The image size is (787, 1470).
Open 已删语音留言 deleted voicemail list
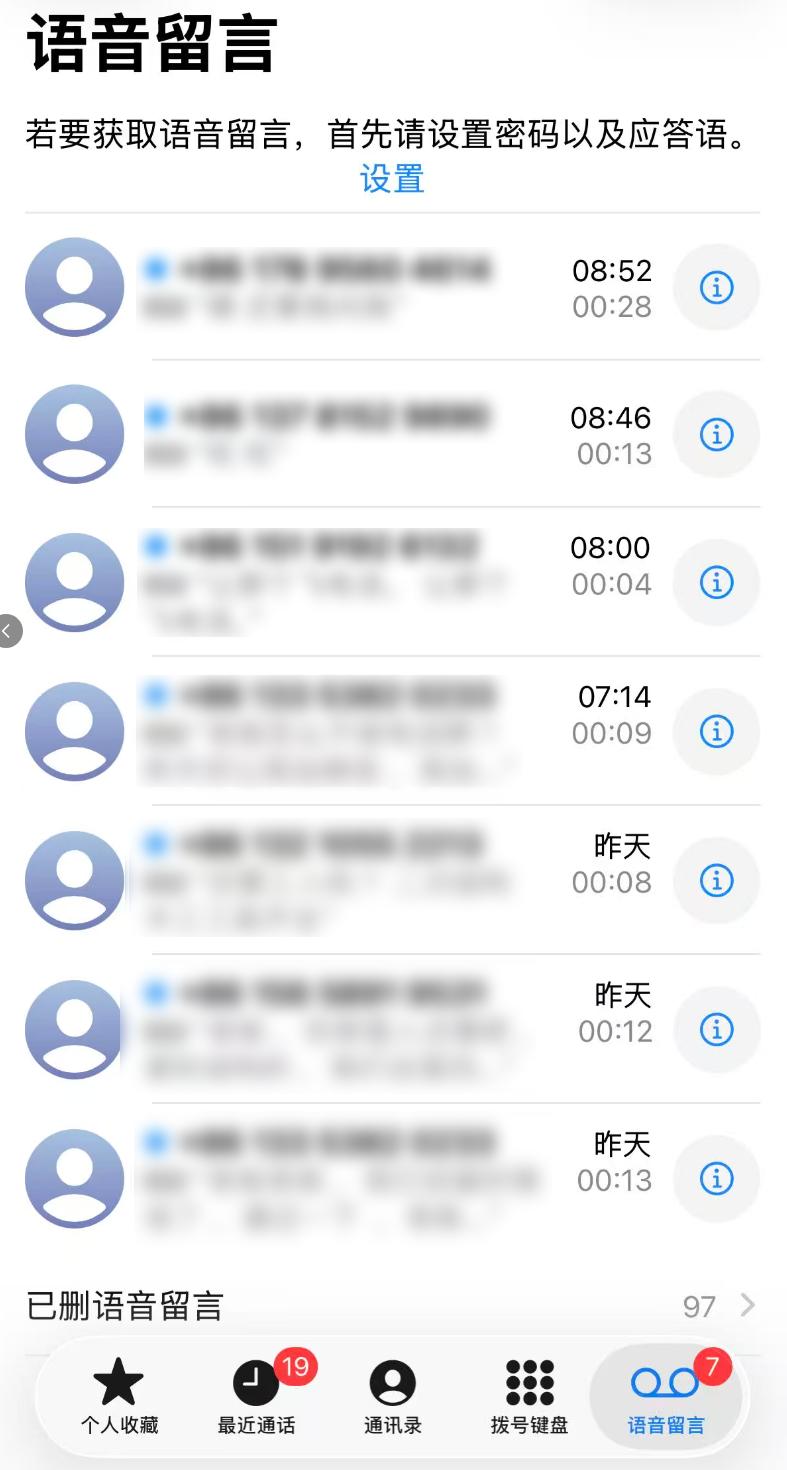click(x=390, y=1306)
